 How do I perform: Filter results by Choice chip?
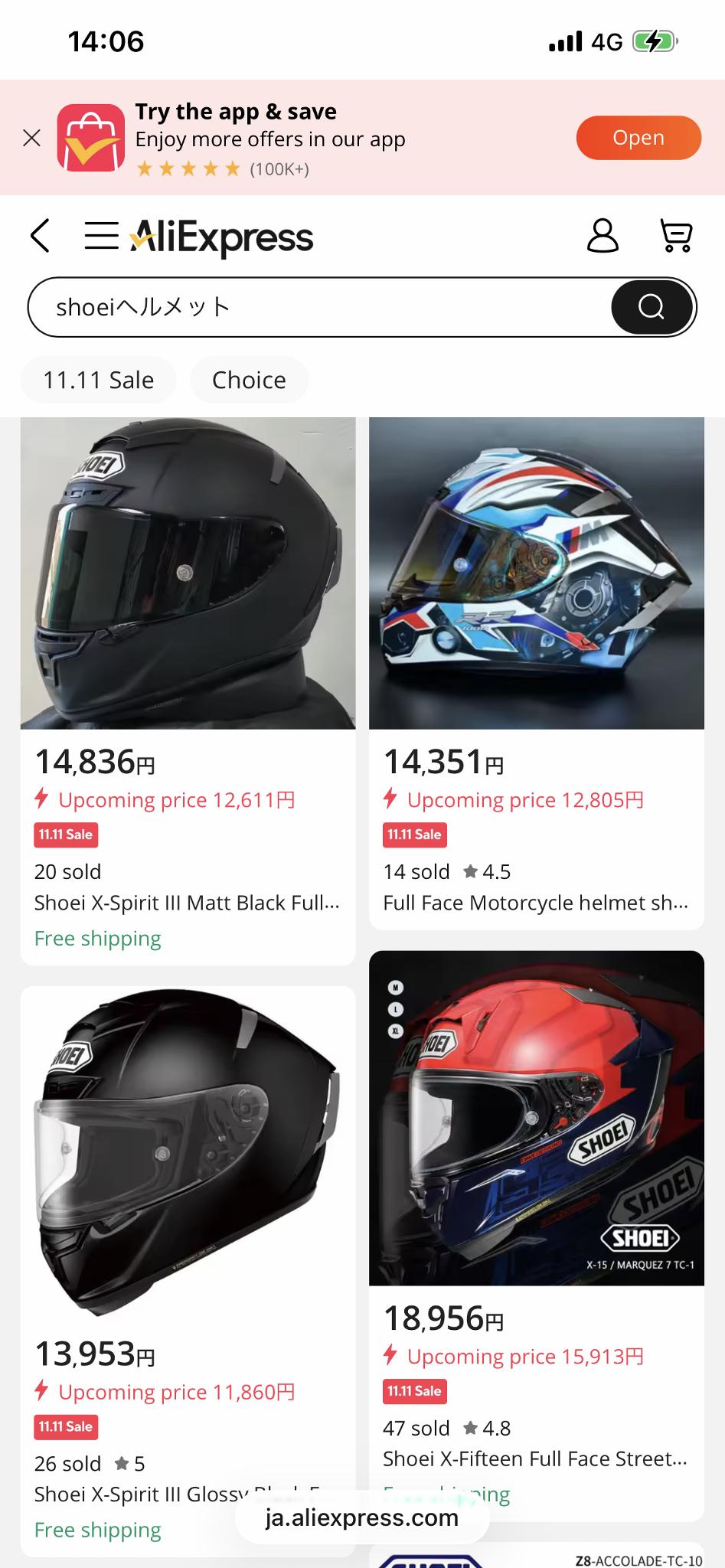(249, 380)
